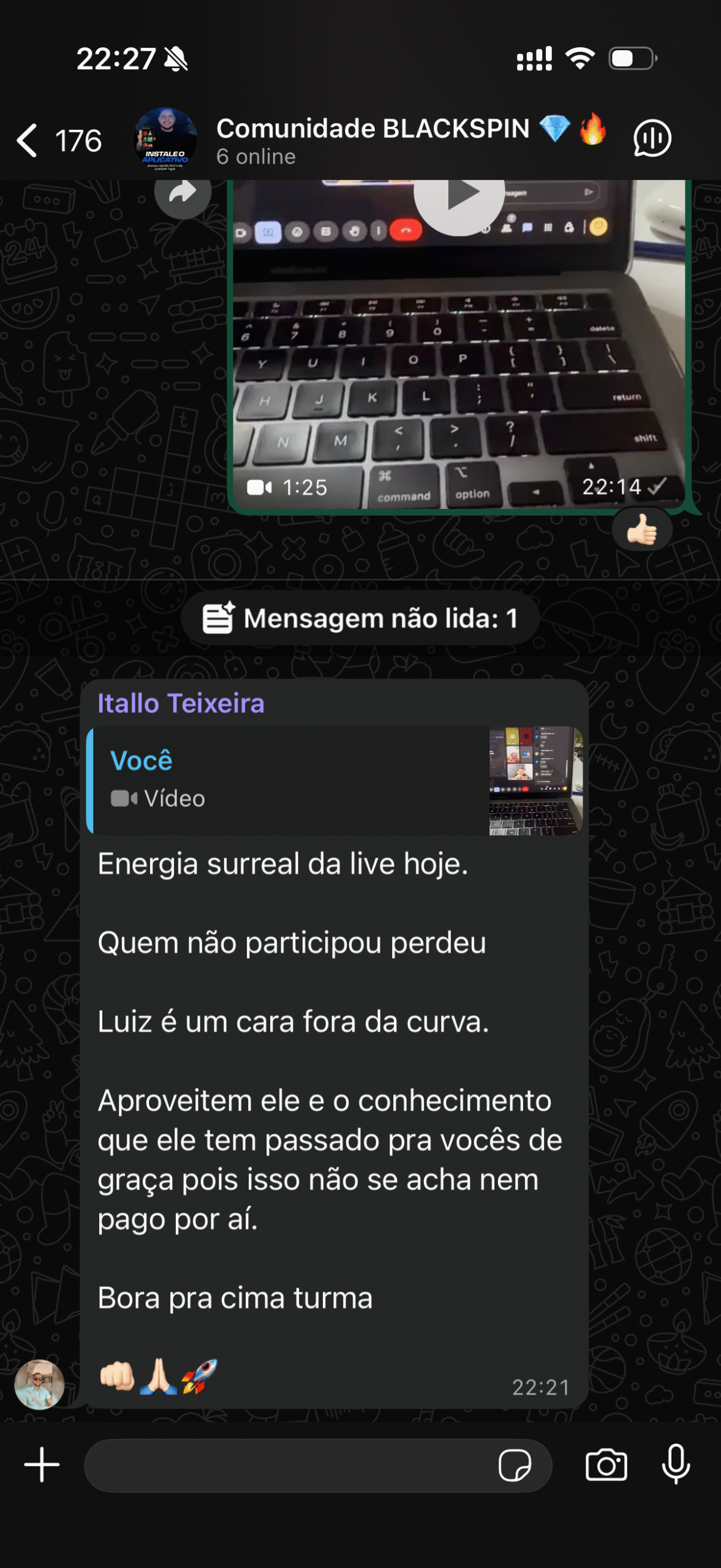Open the attachment plus menu

42,1465
